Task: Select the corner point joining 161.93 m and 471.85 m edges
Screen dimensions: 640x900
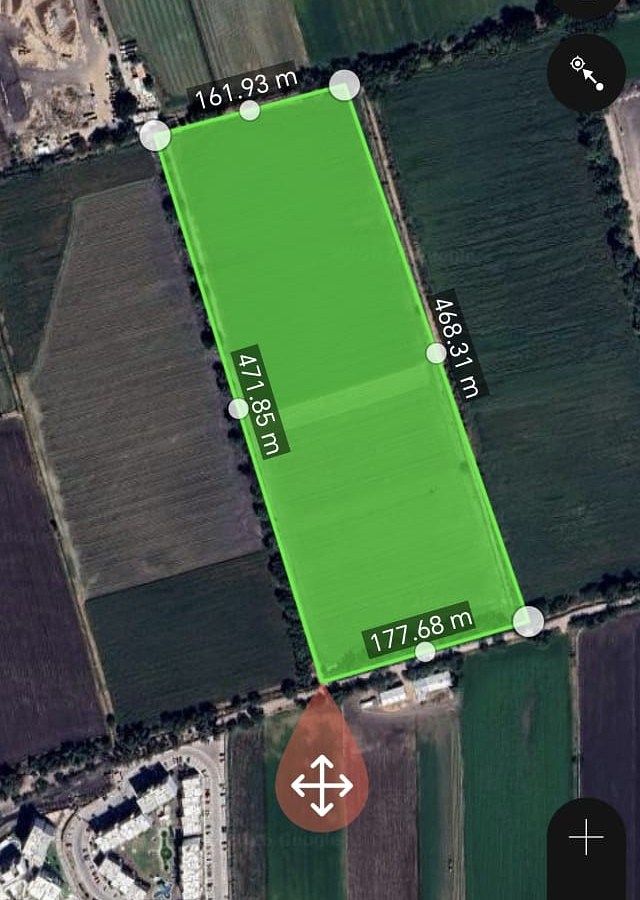Action: click(x=155, y=135)
